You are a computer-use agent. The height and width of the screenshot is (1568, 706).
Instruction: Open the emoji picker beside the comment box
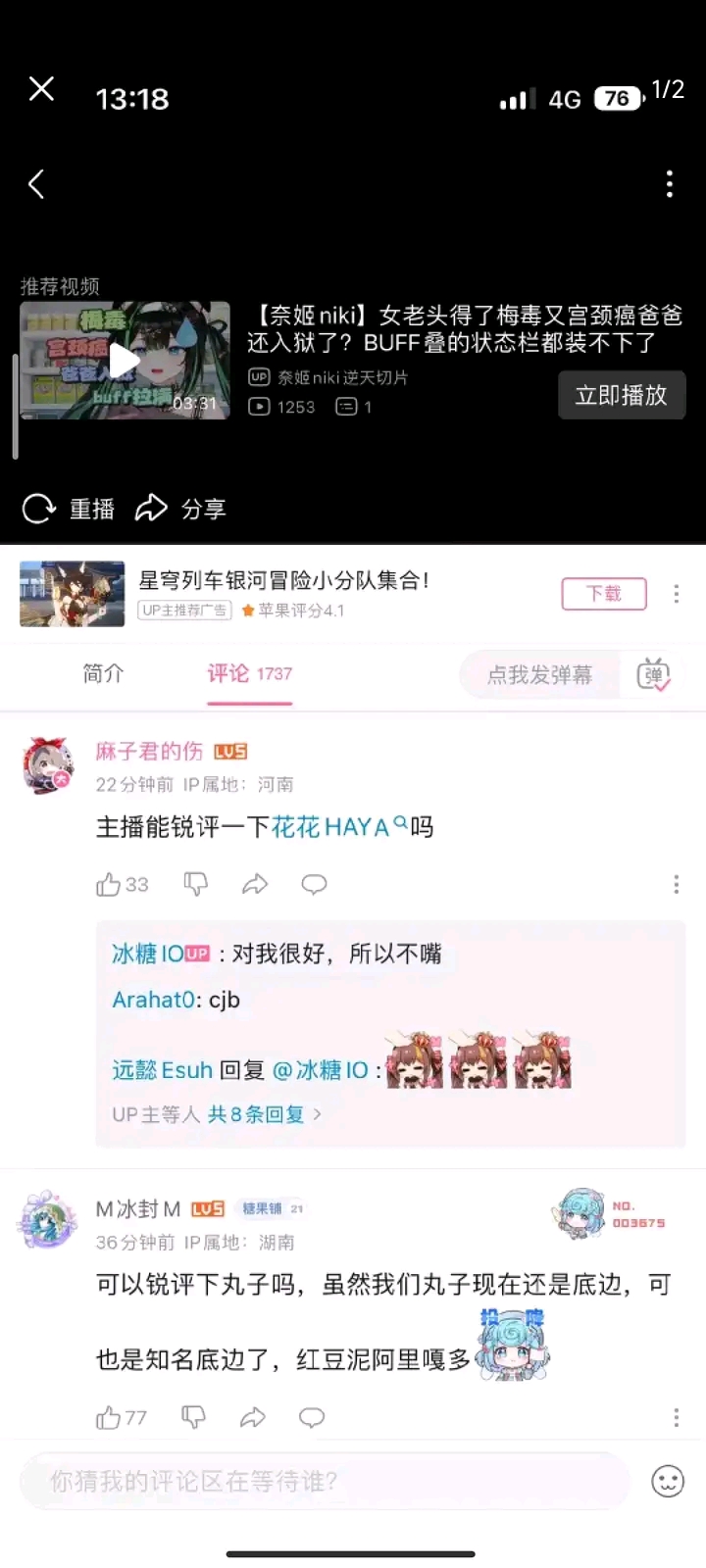point(668,1481)
